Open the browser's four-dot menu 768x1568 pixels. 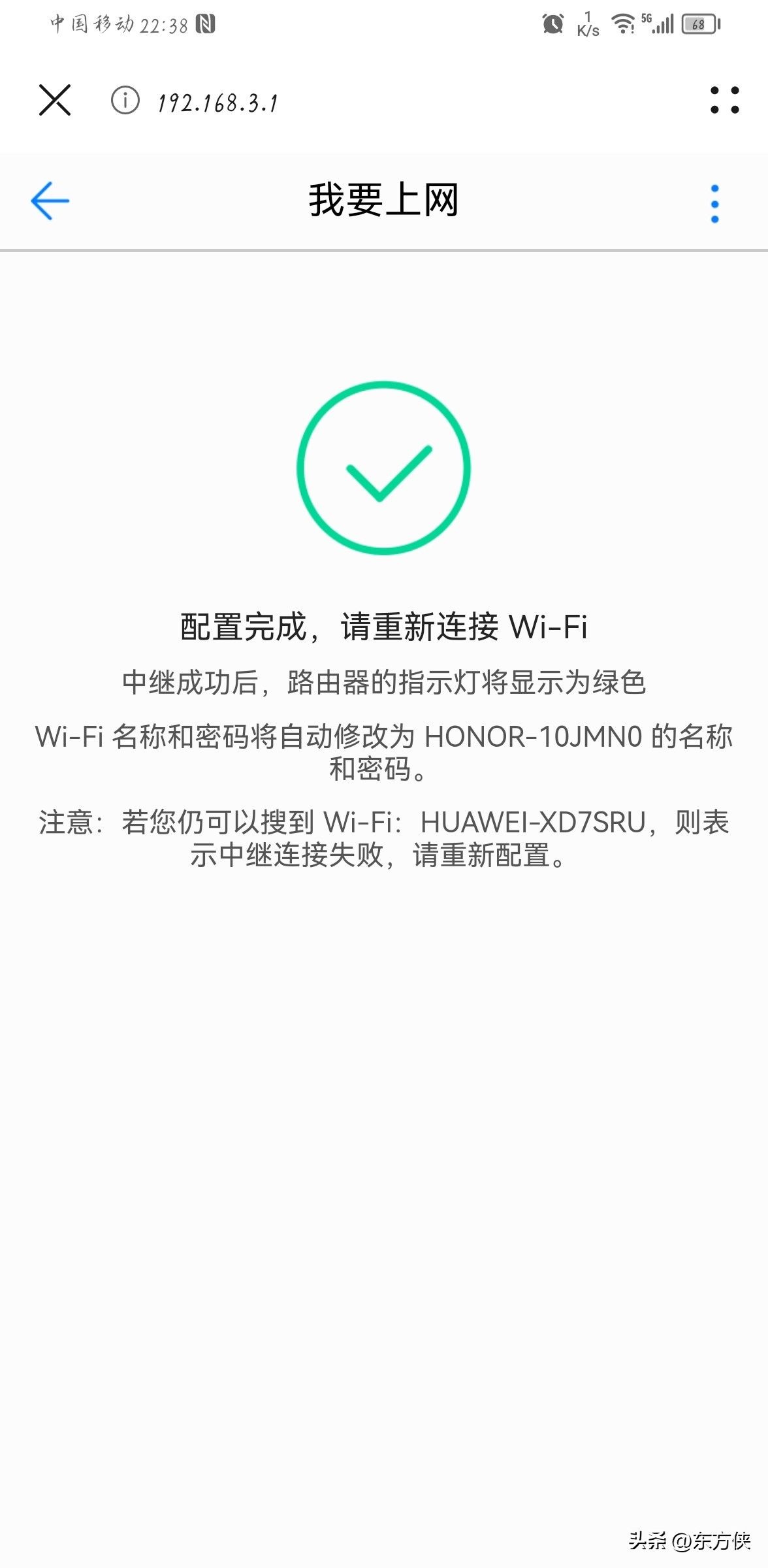click(x=724, y=101)
